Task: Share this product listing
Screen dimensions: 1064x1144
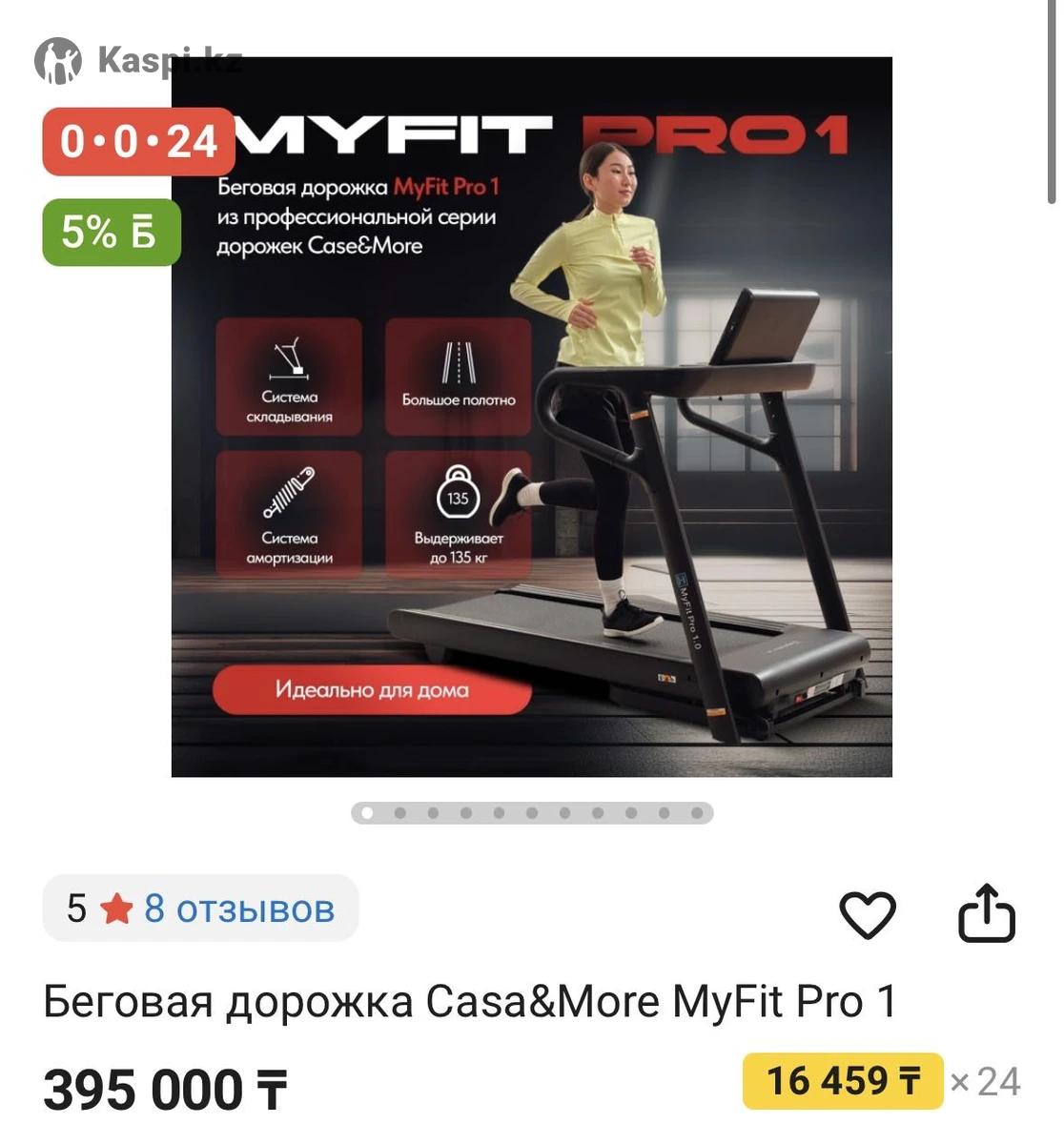Action: coord(986,913)
